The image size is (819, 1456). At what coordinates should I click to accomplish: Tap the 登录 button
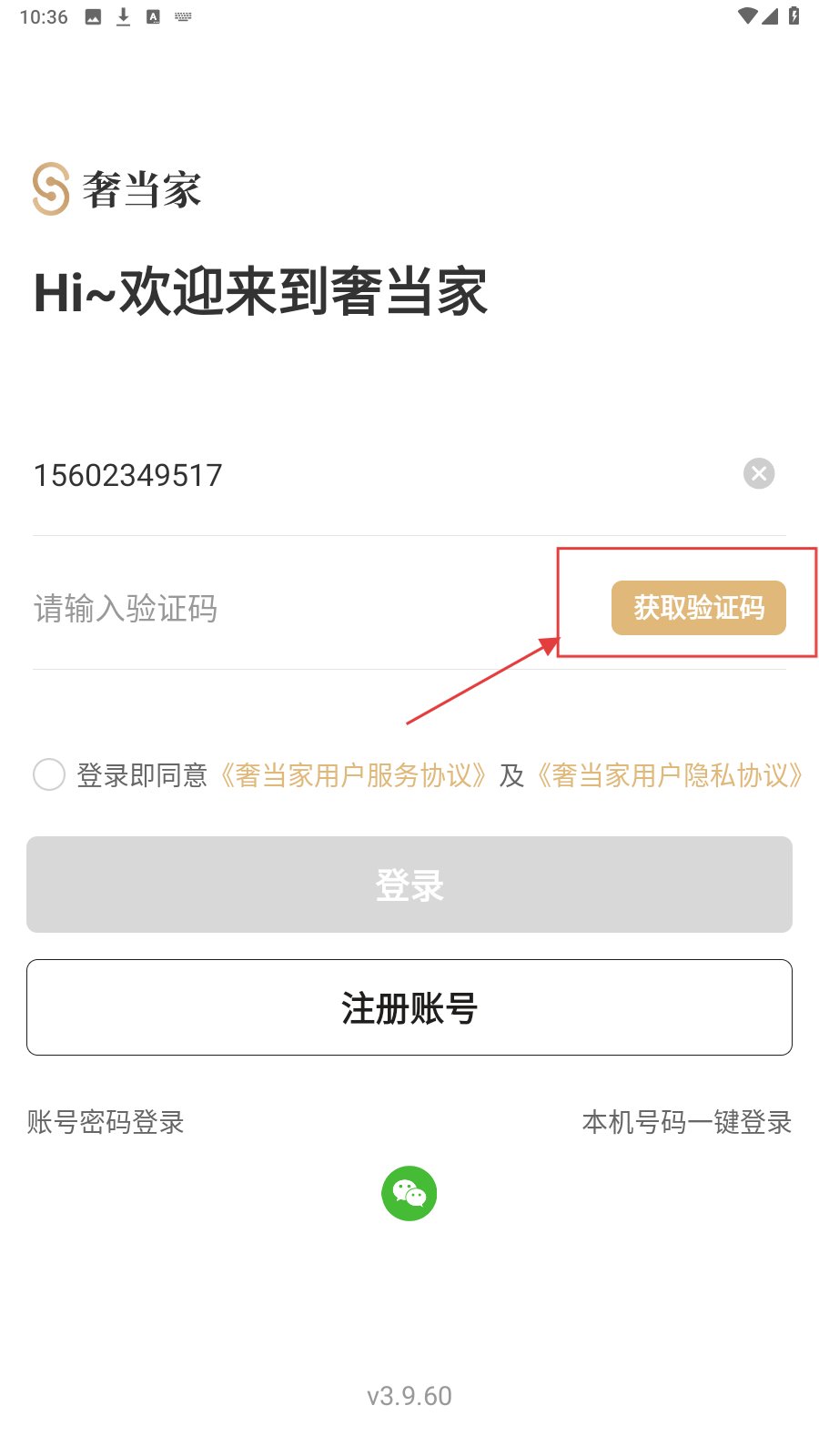(x=409, y=885)
